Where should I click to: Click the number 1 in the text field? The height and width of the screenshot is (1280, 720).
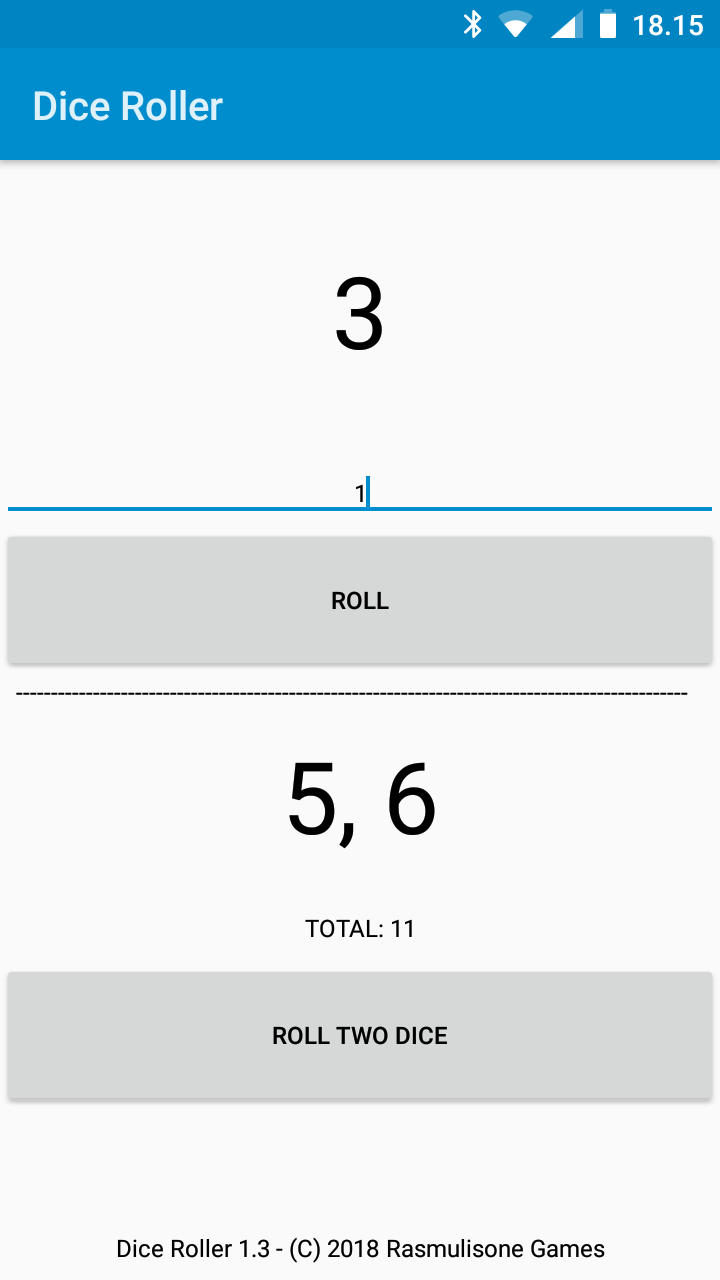tap(360, 490)
